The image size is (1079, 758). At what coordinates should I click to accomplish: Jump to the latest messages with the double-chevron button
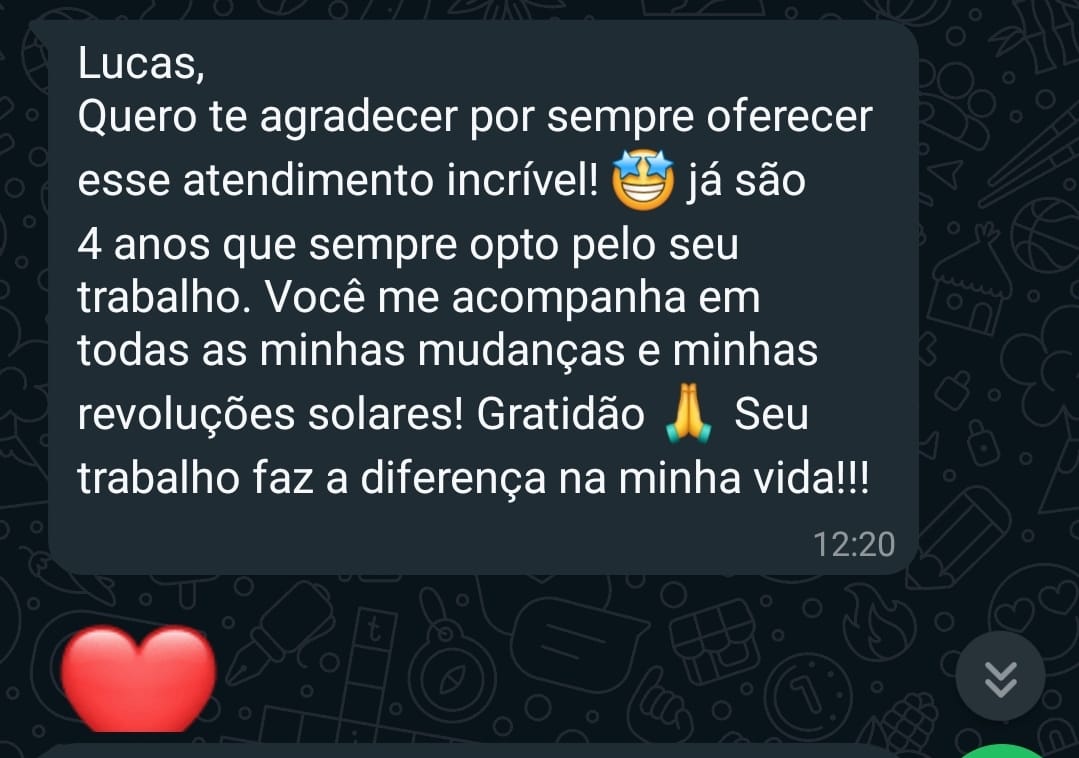[x=1001, y=676]
